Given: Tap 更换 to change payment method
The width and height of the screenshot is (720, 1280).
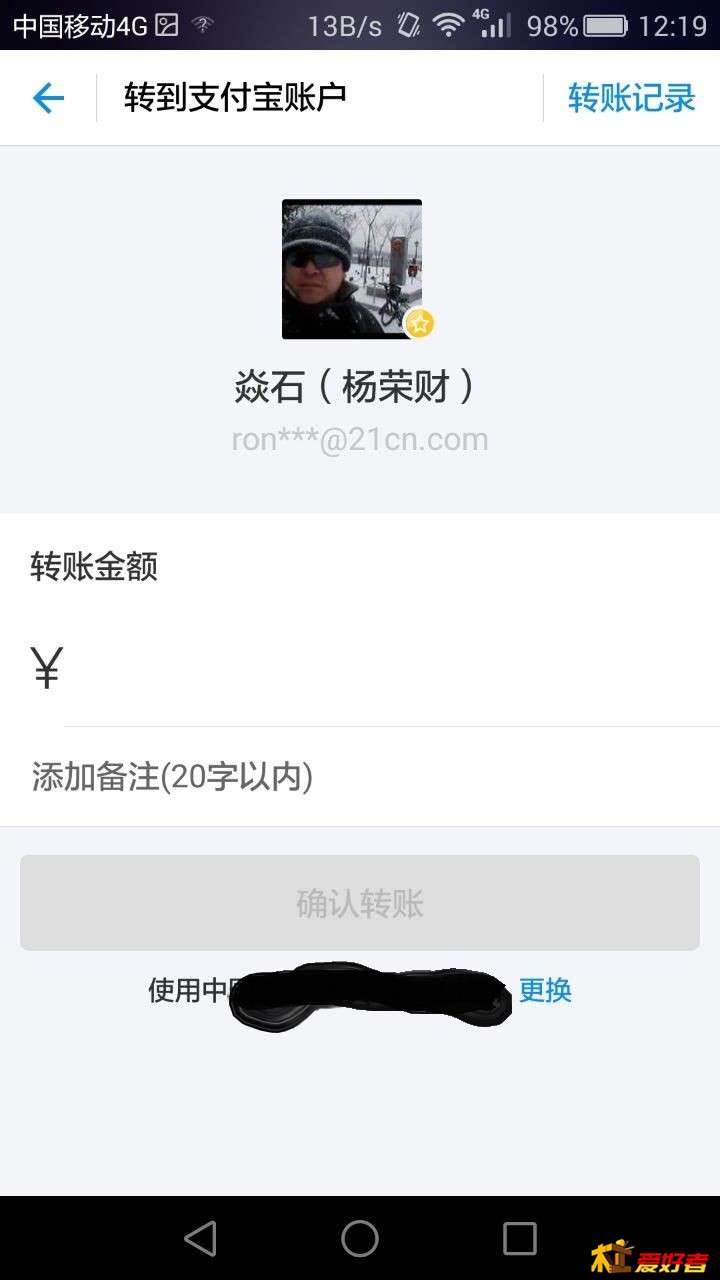Looking at the screenshot, I should 545,990.
